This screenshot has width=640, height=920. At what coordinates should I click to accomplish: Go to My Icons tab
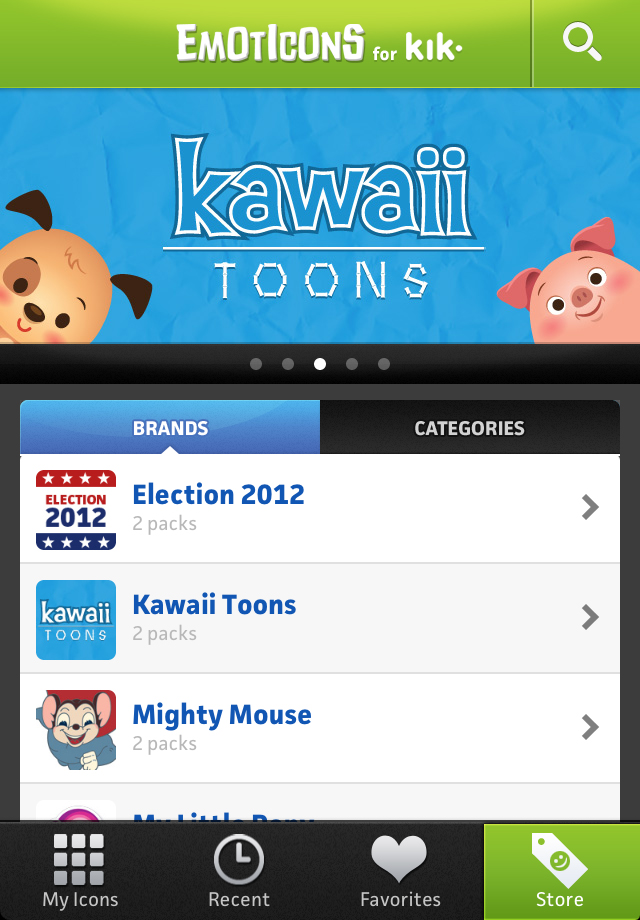(x=80, y=872)
